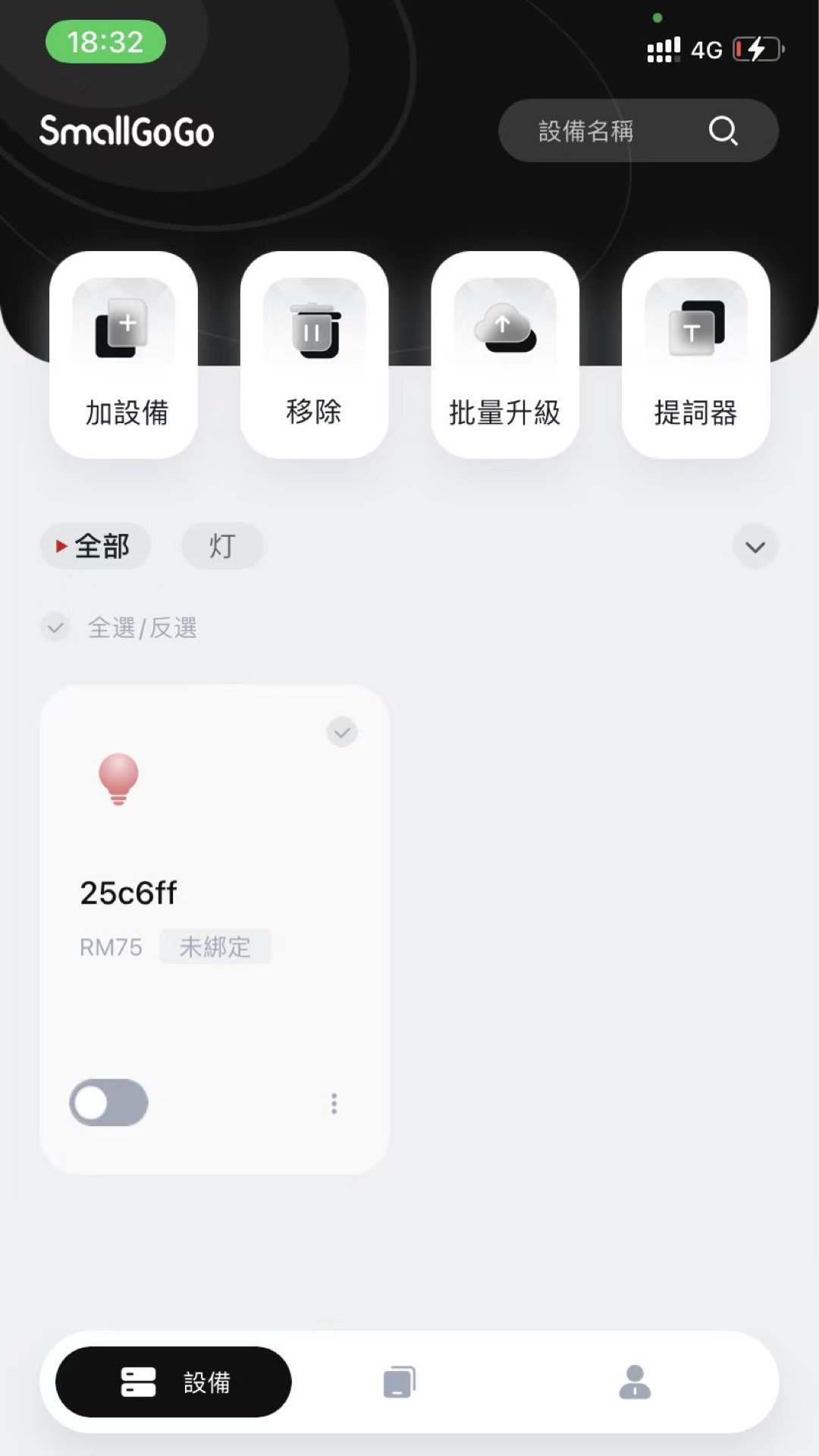Viewport: 819px width, 1456px height.
Task: Open the profile person icon in bottom bar
Action: pyautogui.click(x=635, y=1382)
